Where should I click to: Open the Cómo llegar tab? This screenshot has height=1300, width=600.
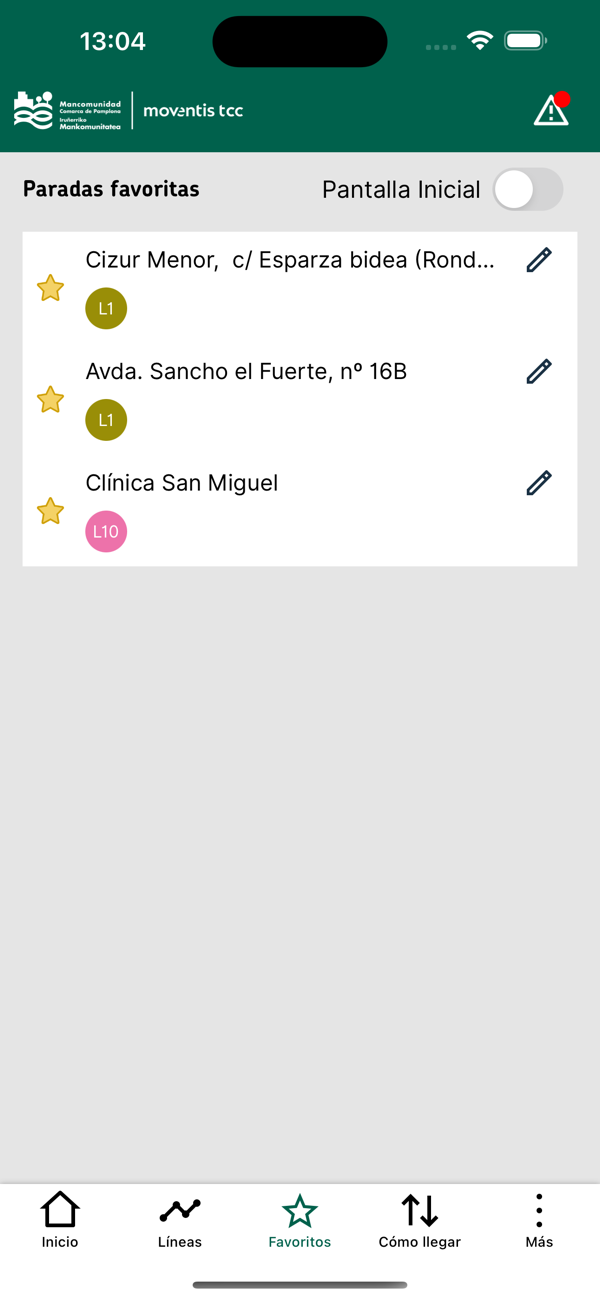(420, 1220)
